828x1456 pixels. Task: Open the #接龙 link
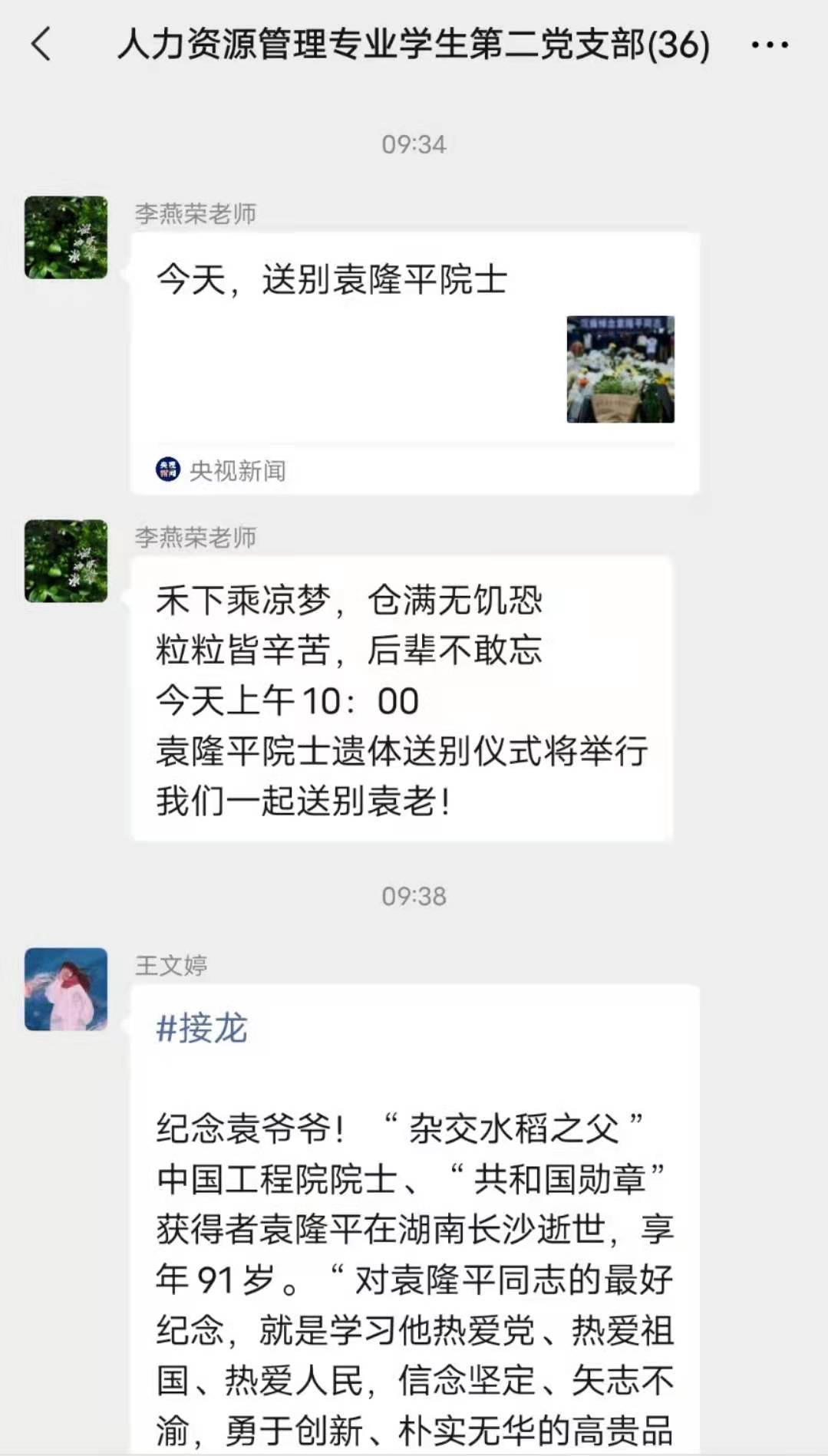[202, 1028]
